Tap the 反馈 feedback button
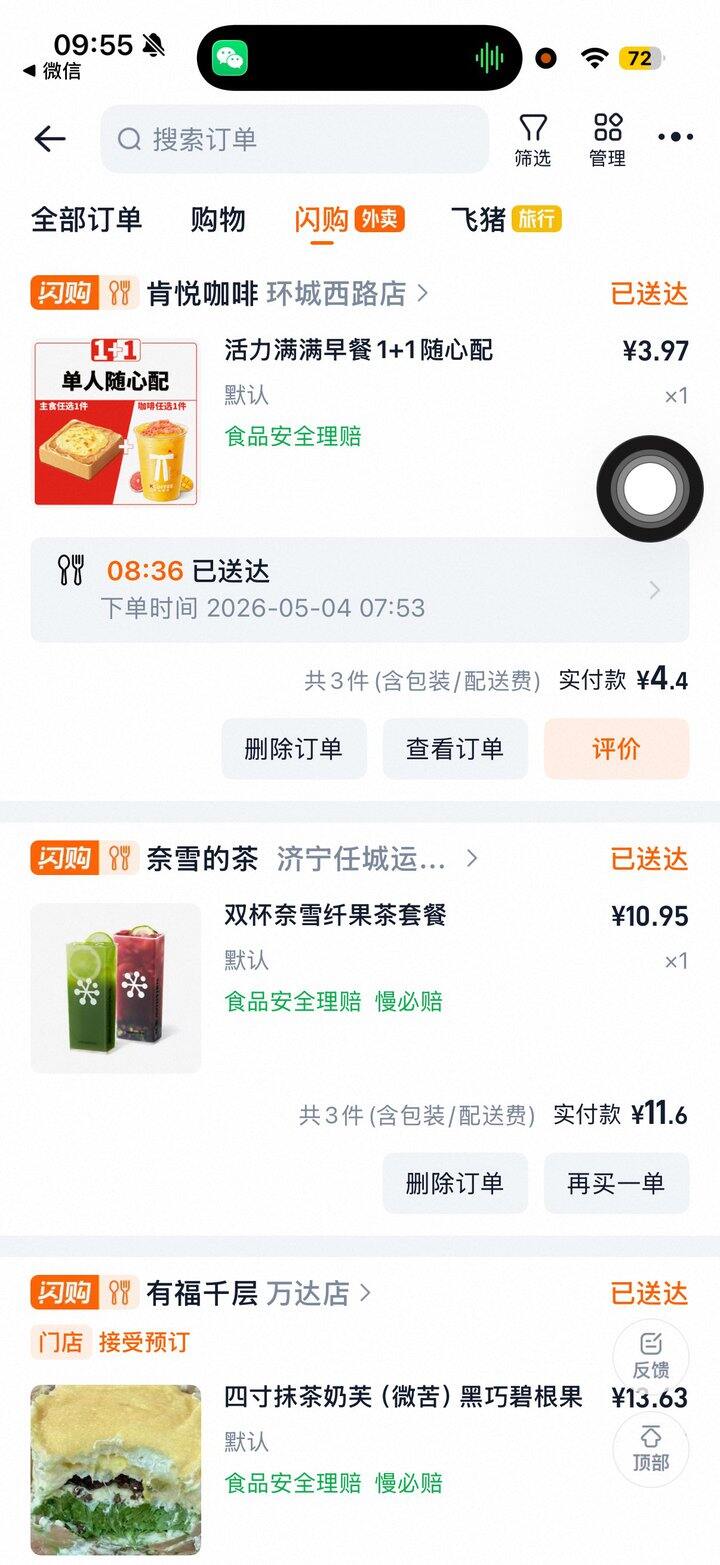The width and height of the screenshot is (720, 1565). pos(651,1355)
